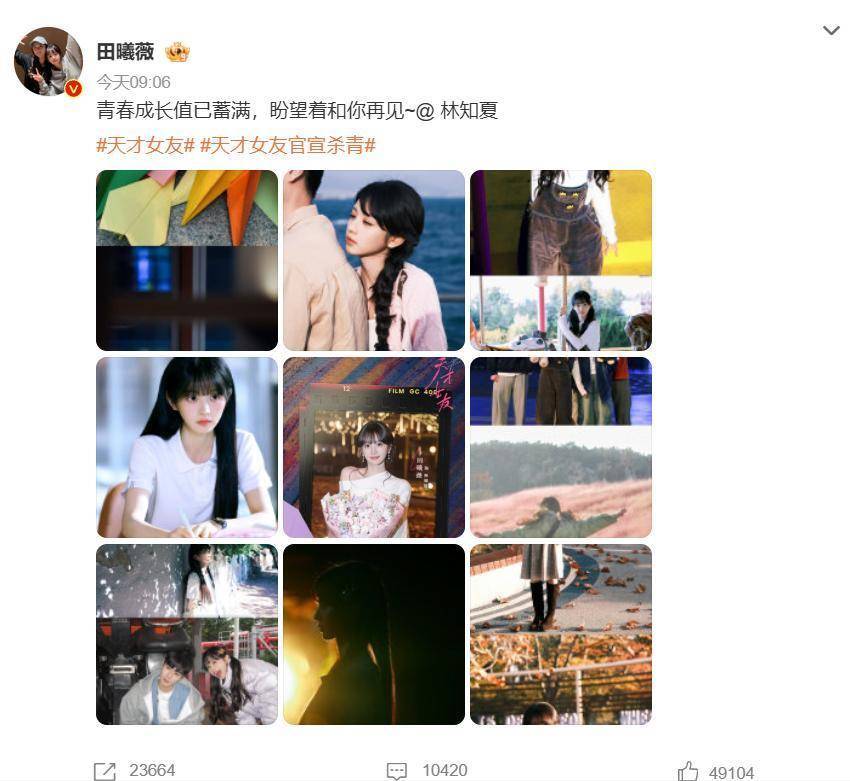This screenshot has width=850, height=781.
Task: View the pink grass field photo
Action: [560, 447]
